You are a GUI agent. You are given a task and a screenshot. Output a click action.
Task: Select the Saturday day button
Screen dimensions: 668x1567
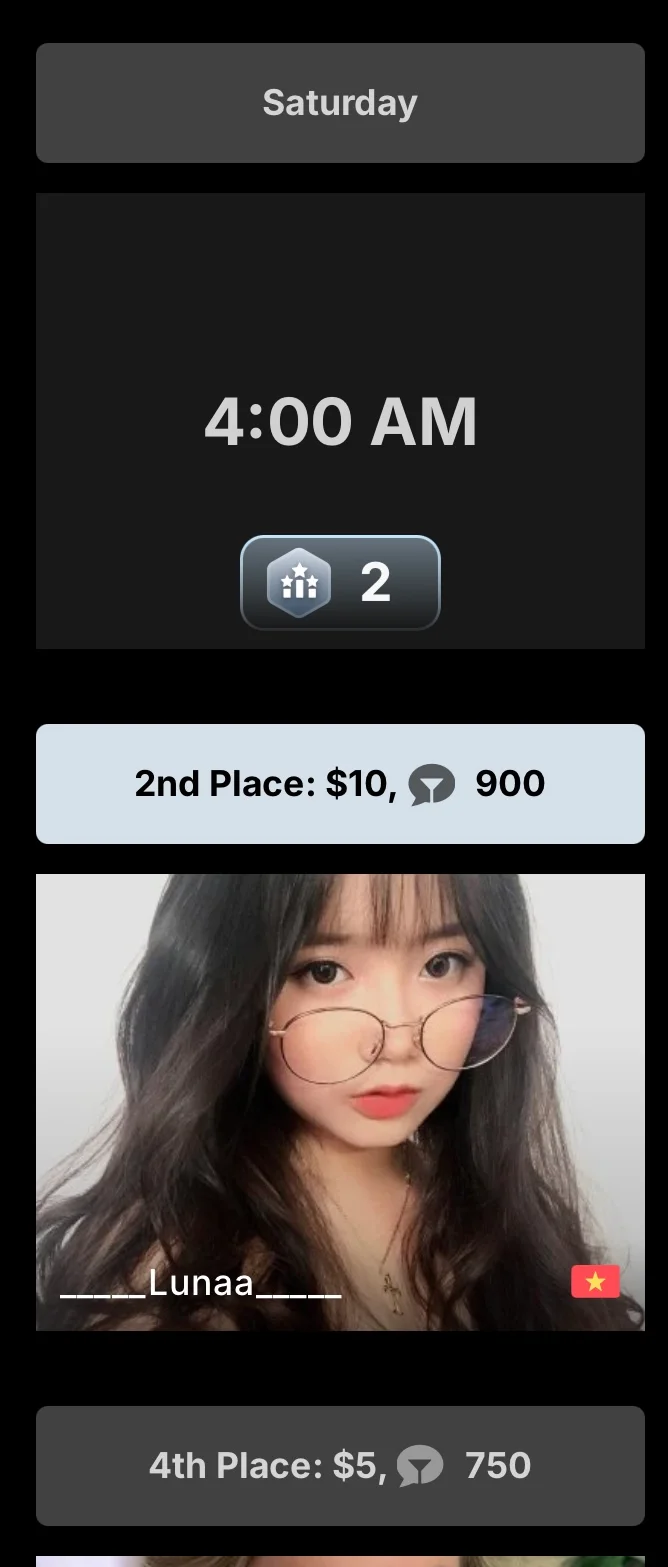click(340, 103)
